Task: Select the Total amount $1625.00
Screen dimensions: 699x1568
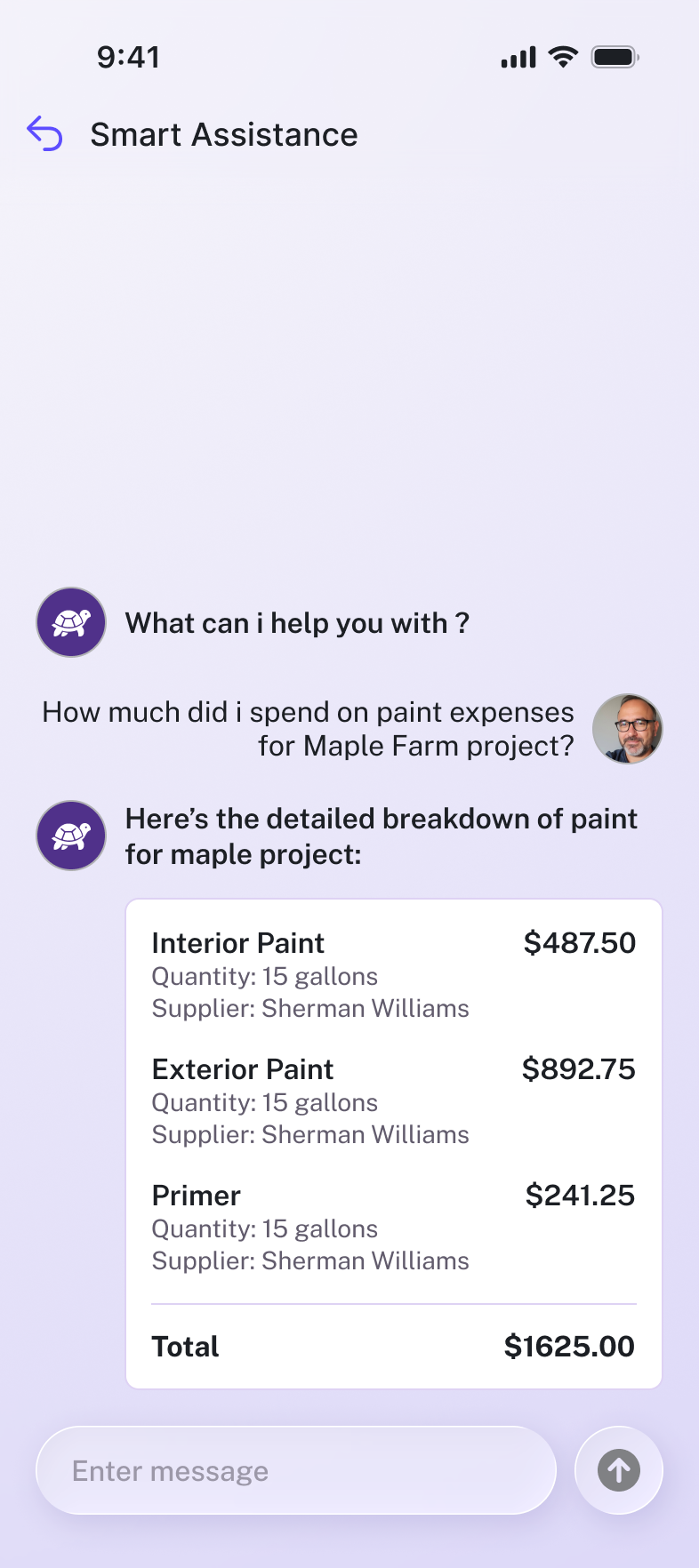Action: (x=569, y=1346)
